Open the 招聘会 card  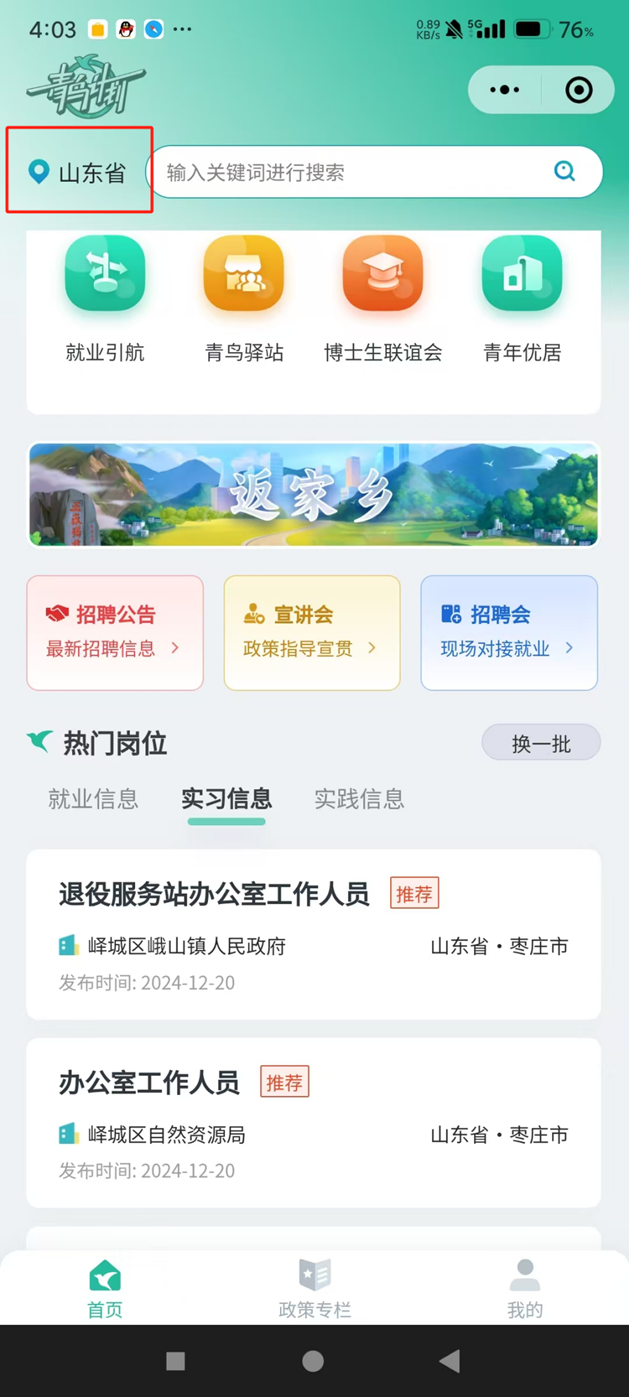click(509, 632)
